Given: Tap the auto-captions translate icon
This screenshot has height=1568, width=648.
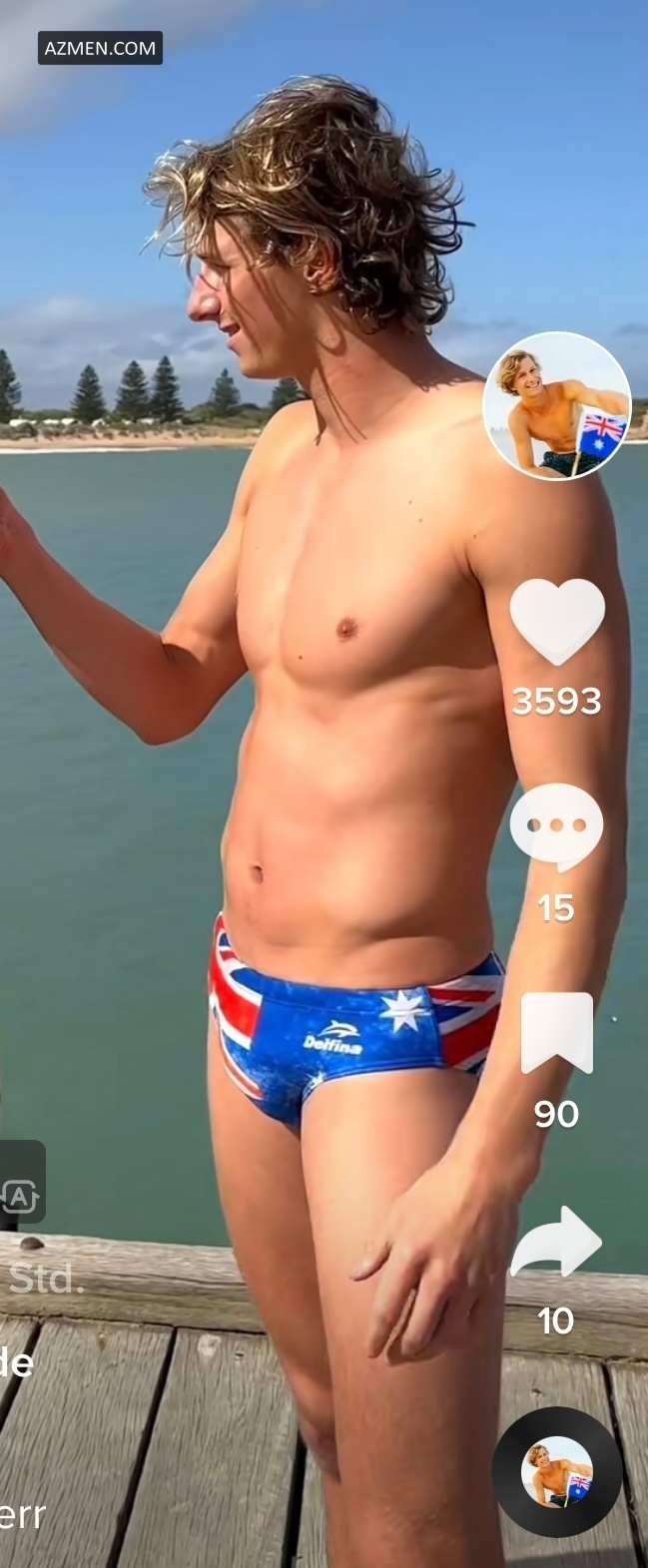Looking at the screenshot, I should pyautogui.click(x=19, y=1195).
